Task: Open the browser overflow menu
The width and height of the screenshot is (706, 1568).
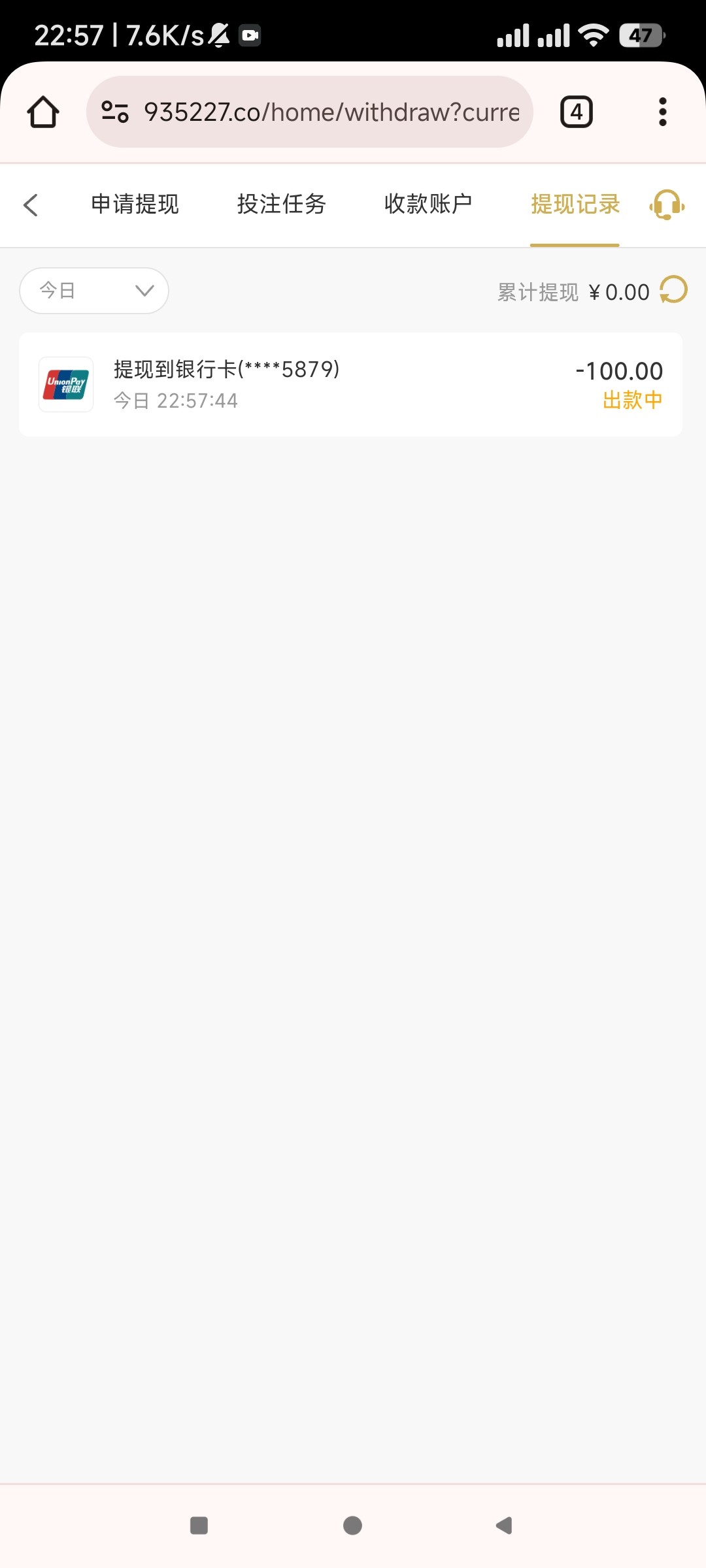Action: click(662, 112)
